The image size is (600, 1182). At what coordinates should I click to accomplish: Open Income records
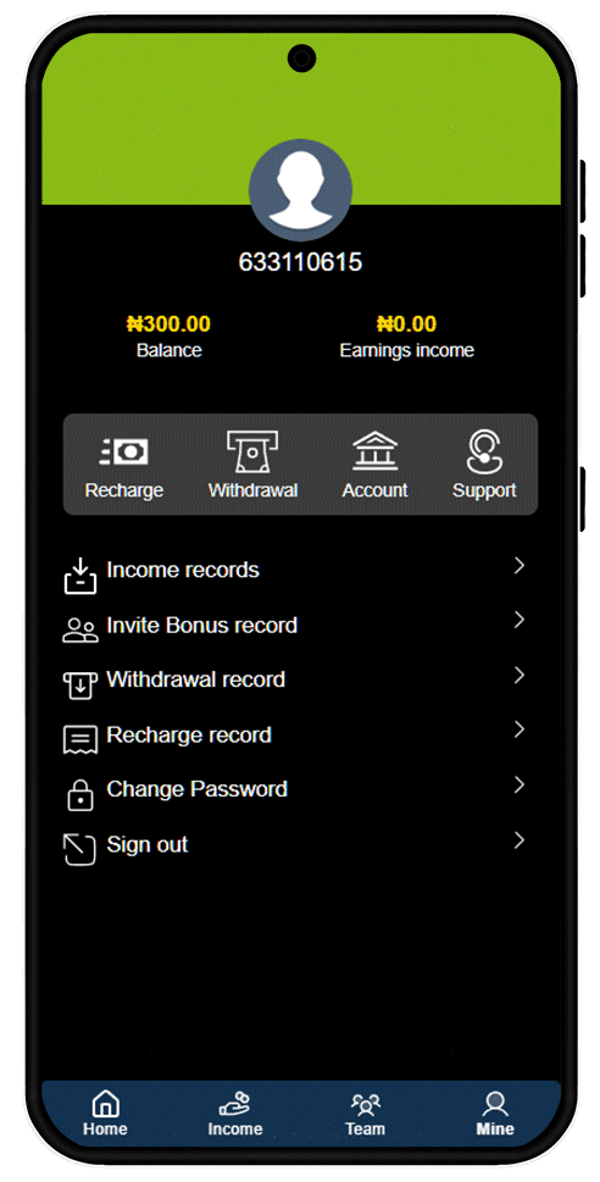click(183, 570)
